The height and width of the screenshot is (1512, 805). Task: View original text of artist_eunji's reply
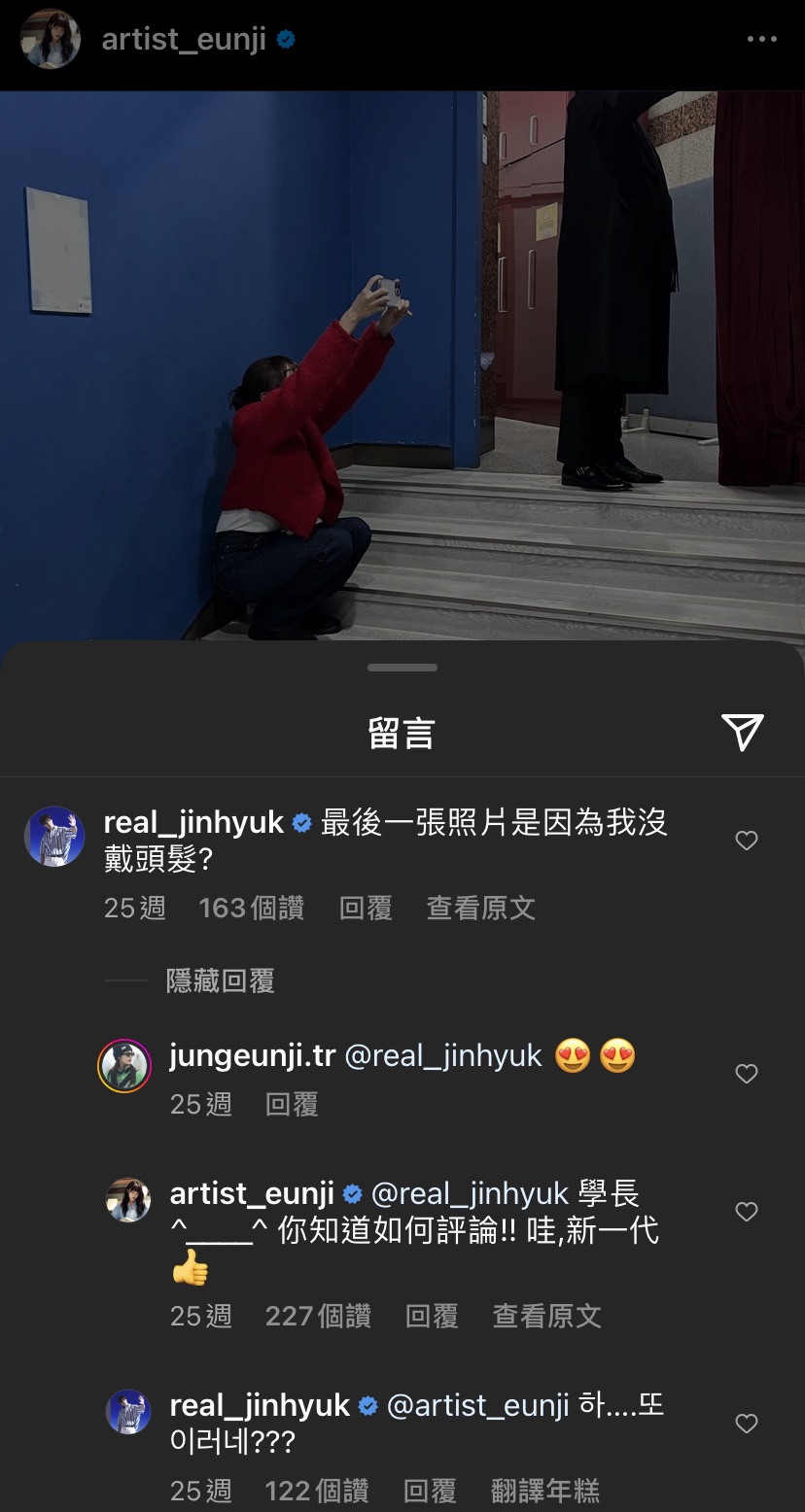(546, 1316)
